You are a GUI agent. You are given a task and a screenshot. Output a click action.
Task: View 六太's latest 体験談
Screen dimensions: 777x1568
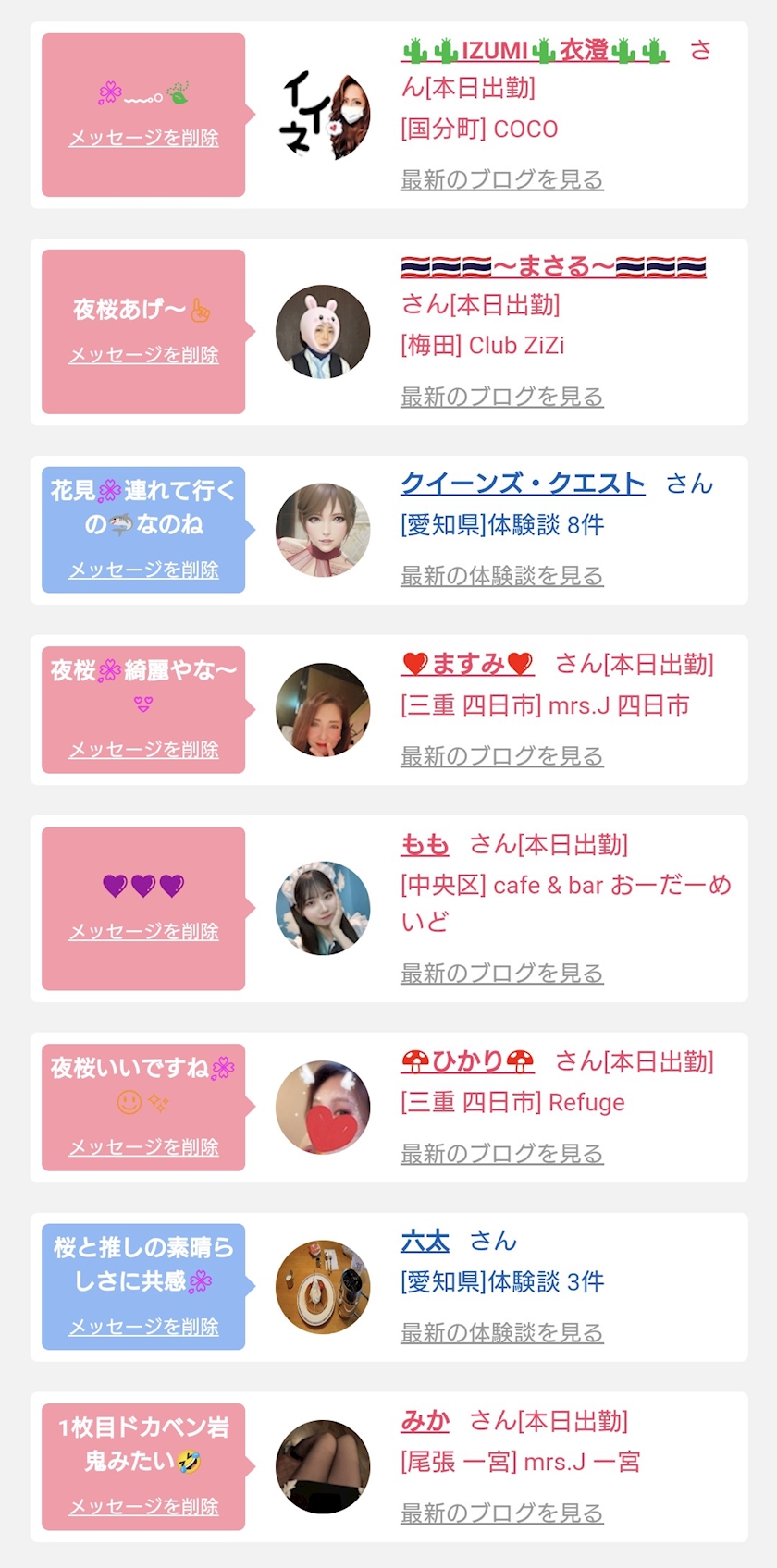pyautogui.click(x=501, y=1333)
